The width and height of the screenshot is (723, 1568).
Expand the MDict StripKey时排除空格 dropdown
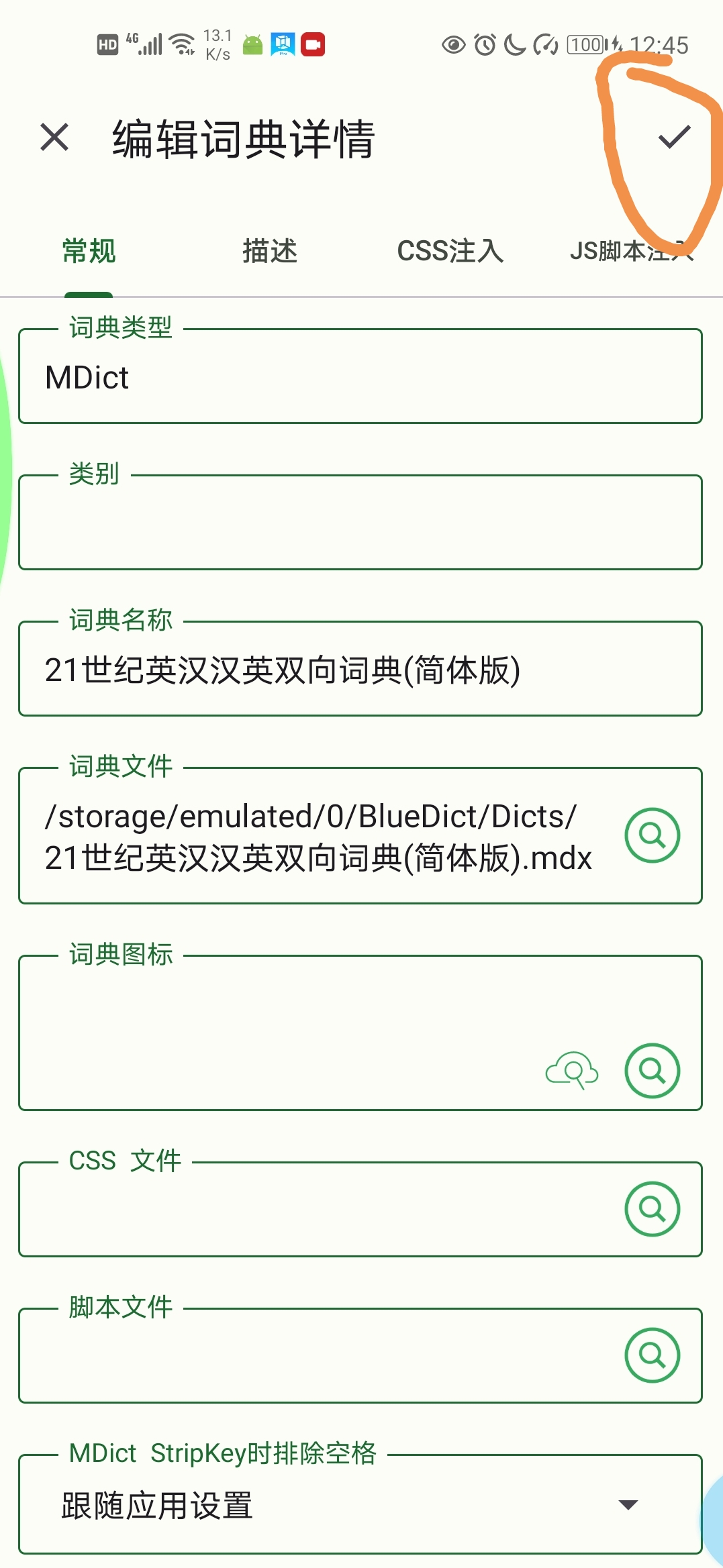pyautogui.click(x=360, y=1504)
